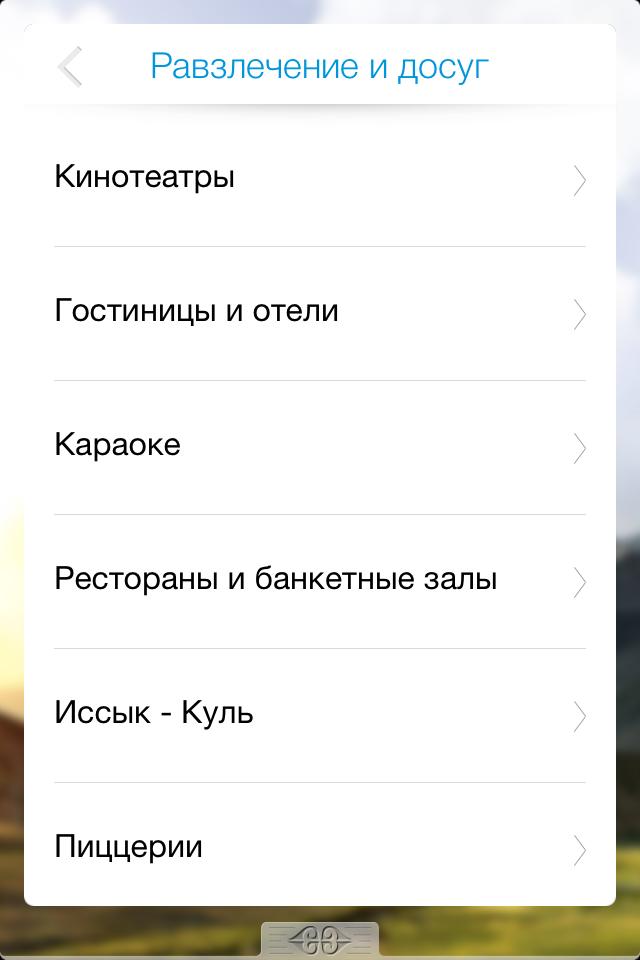Select the Пиццерии category
The width and height of the screenshot is (640, 960).
coord(320,848)
